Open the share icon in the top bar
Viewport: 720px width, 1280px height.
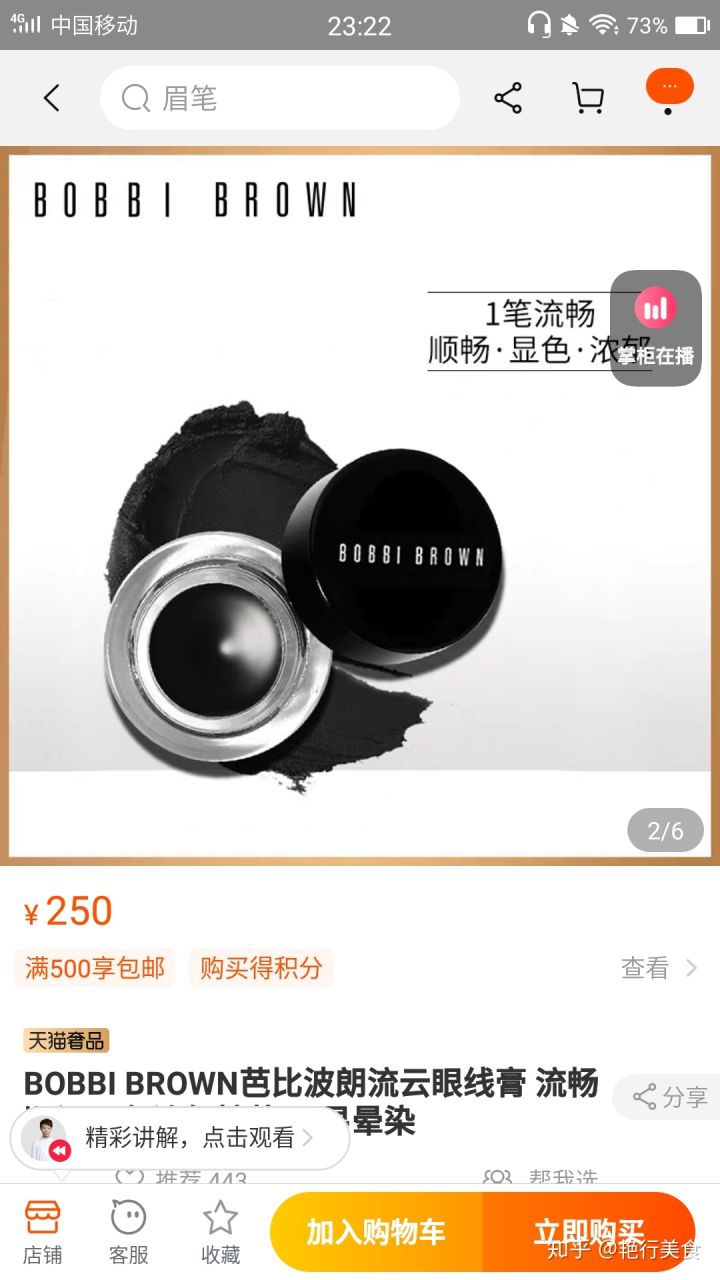[508, 97]
